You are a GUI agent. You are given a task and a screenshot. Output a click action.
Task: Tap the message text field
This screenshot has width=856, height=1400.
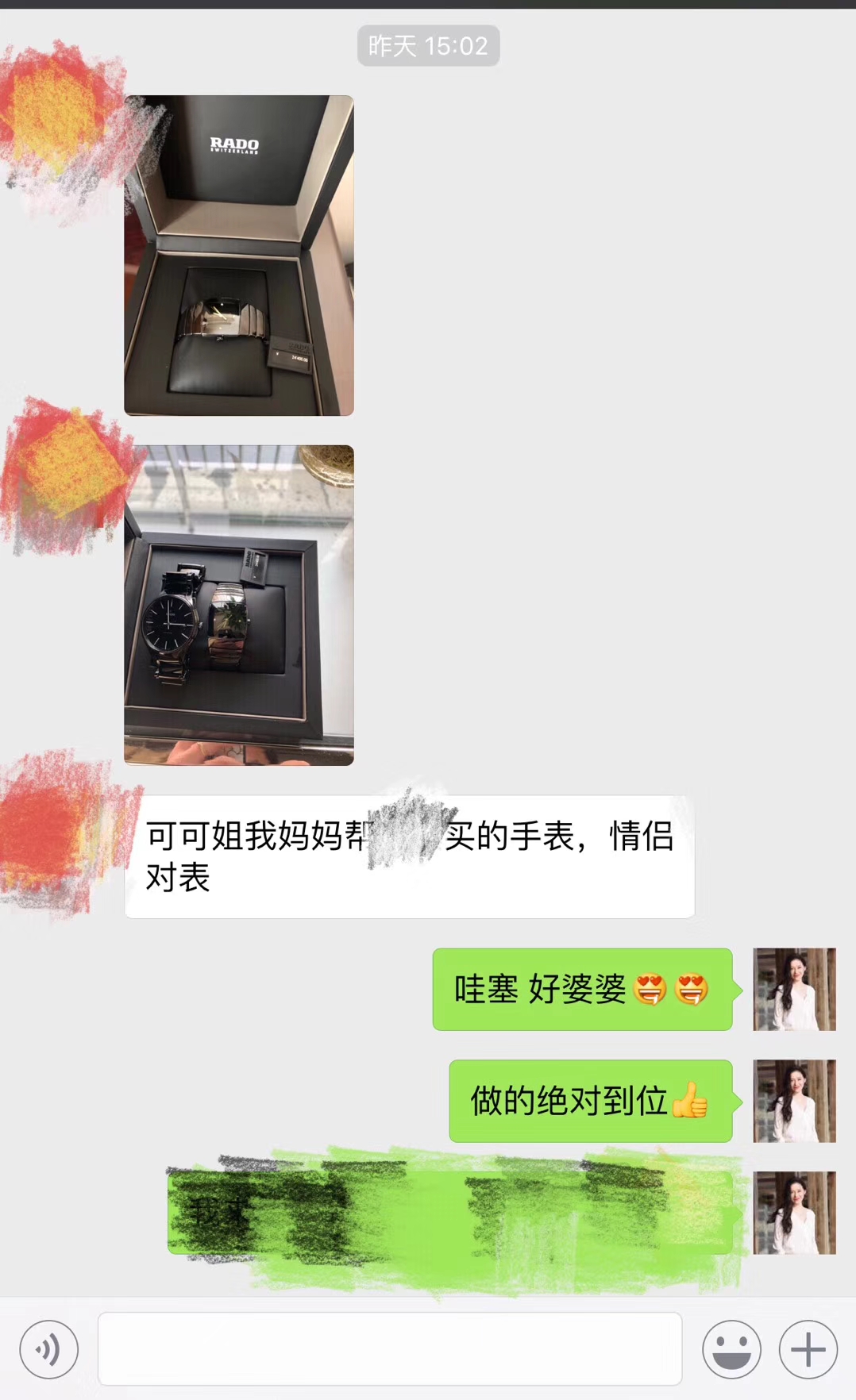[389, 1348]
